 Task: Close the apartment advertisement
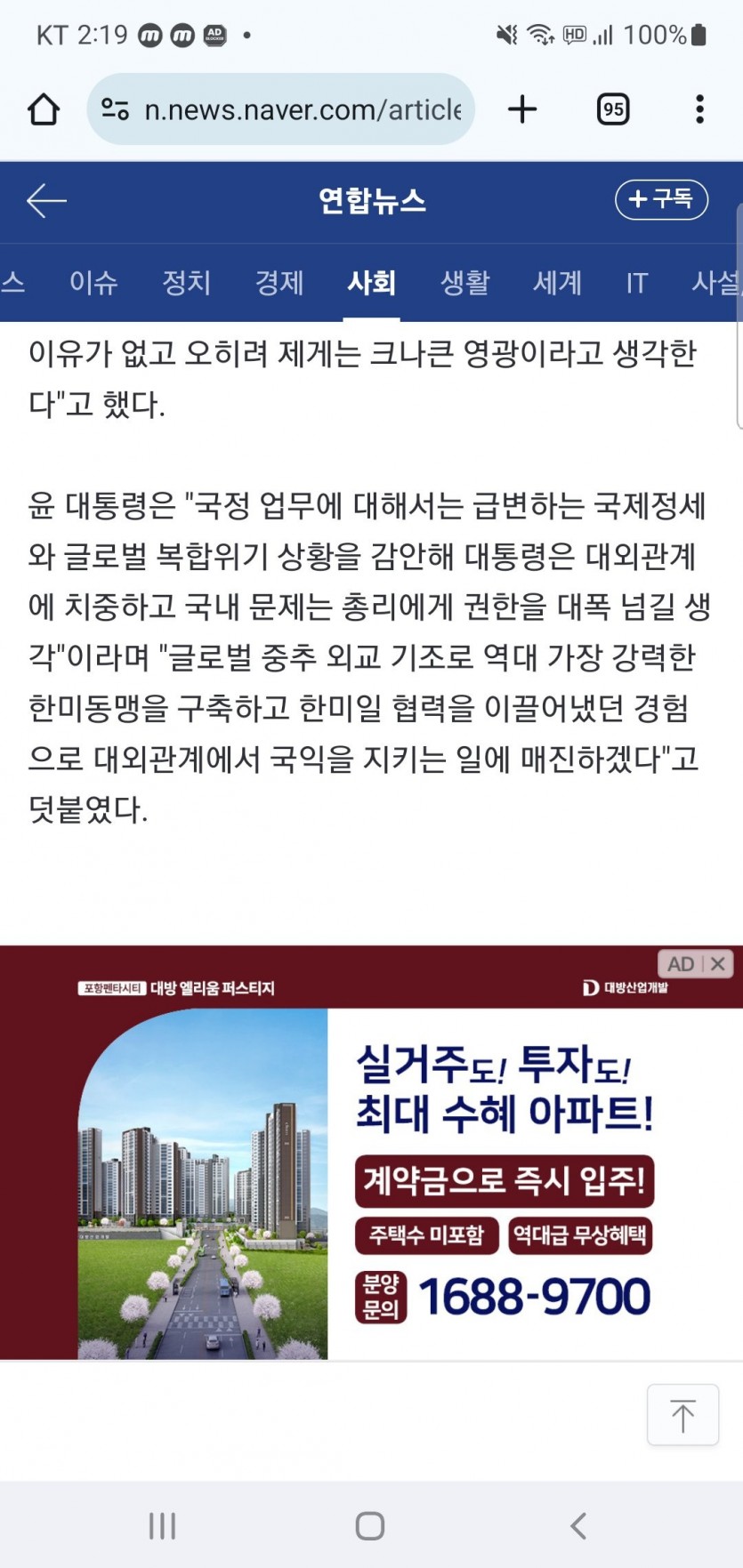pos(718,964)
